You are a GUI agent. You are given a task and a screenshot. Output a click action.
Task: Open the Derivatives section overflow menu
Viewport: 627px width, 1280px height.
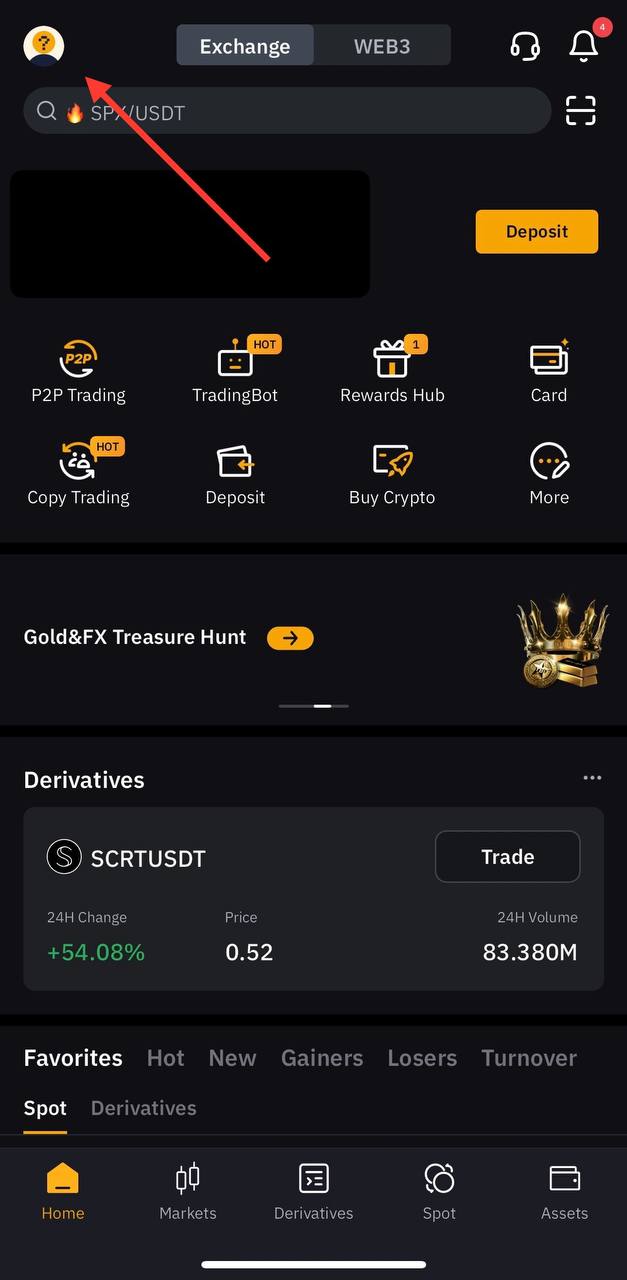coord(592,778)
